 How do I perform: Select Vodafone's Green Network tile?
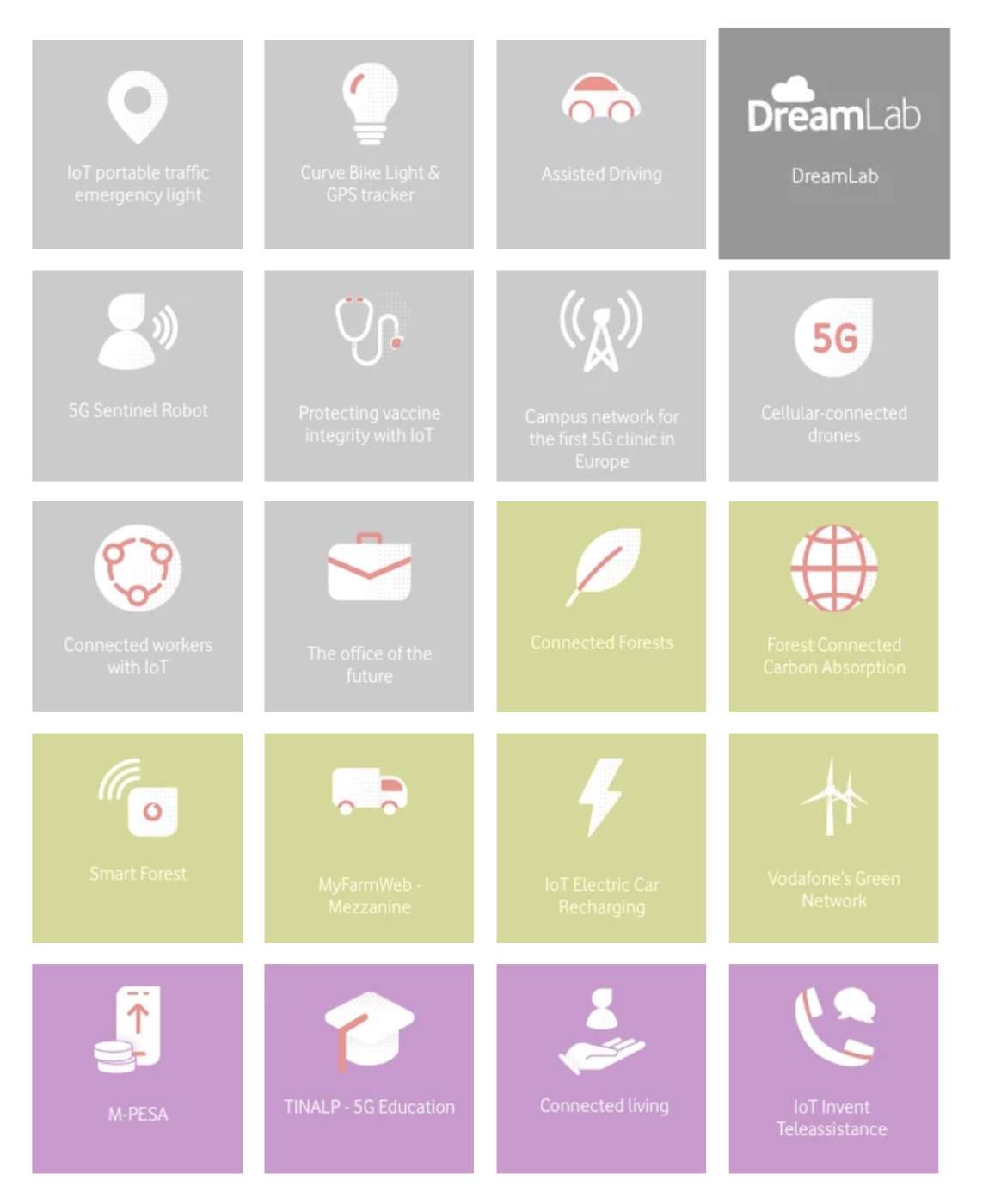[833, 838]
